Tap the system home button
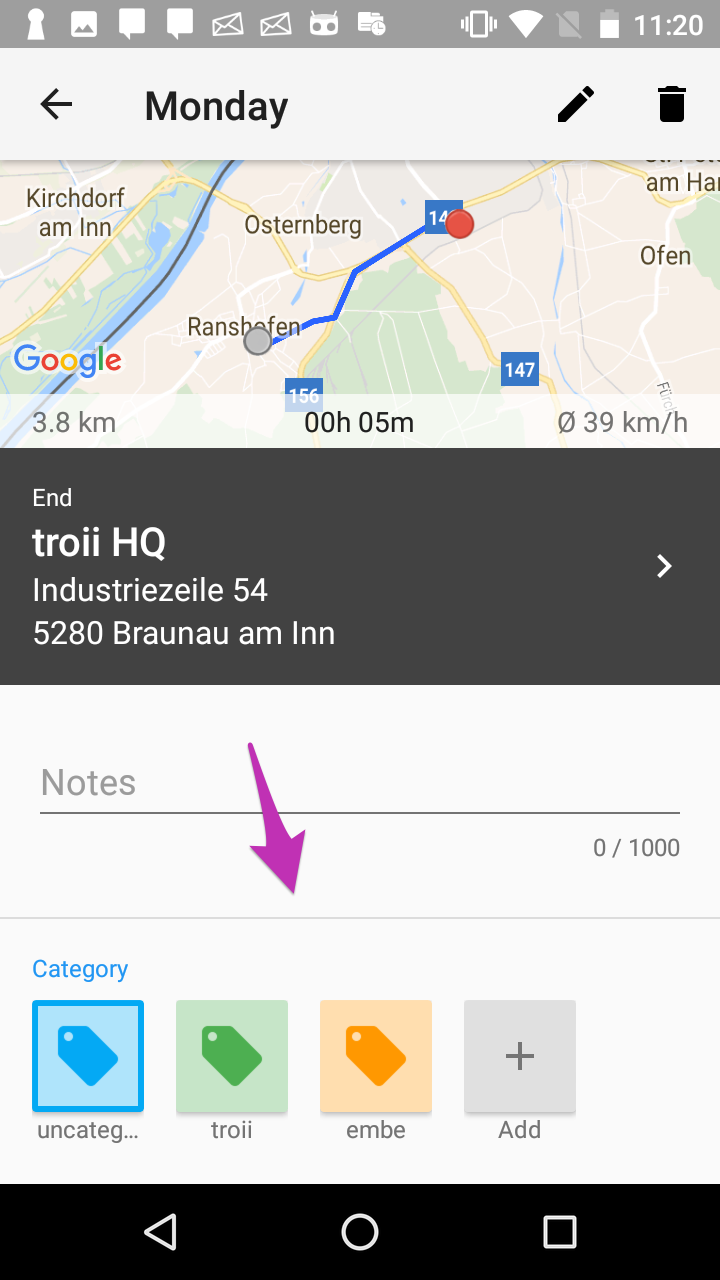The width and height of the screenshot is (720, 1280). coord(360,1232)
